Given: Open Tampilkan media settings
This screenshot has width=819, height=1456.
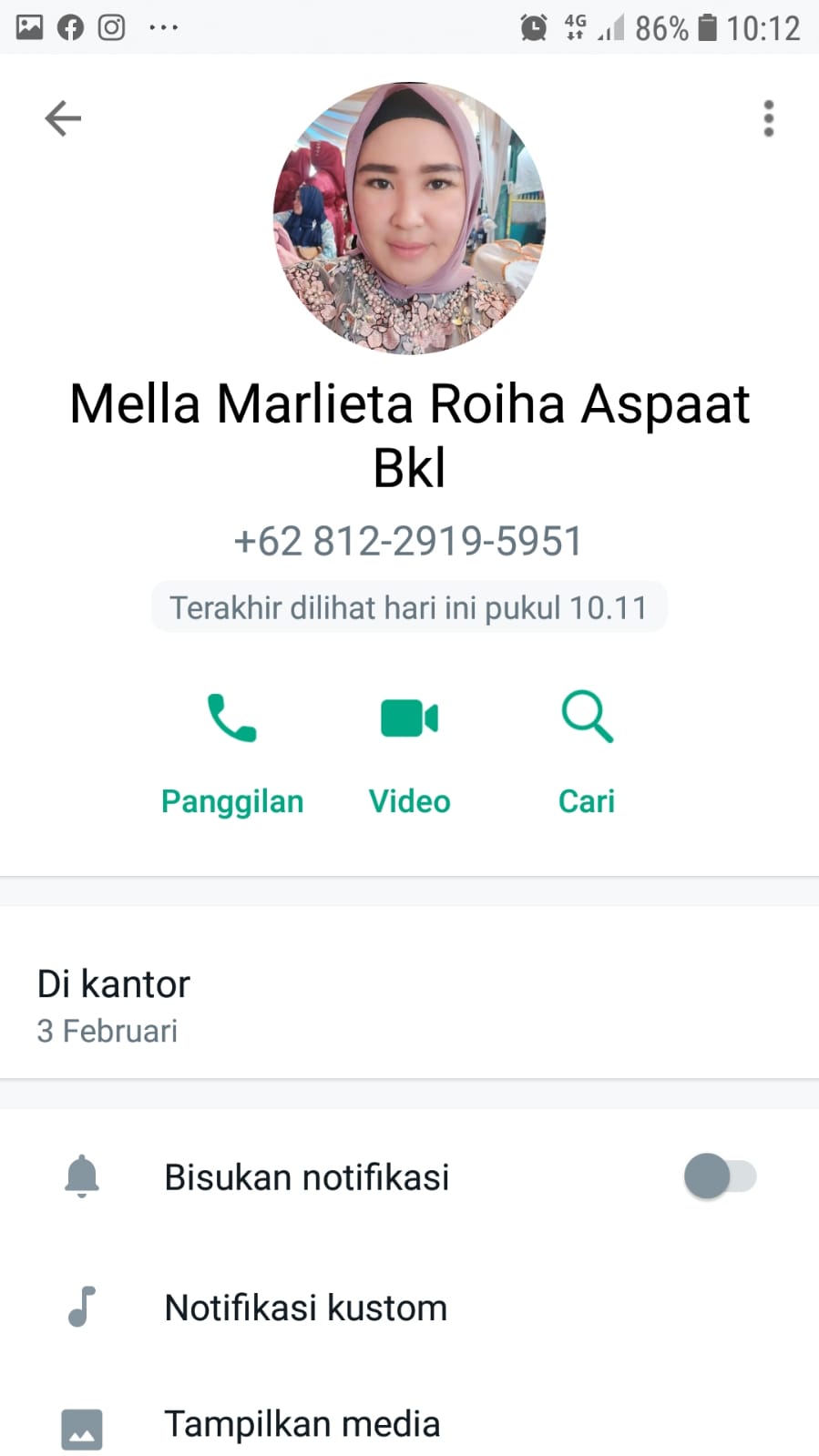Looking at the screenshot, I should pyautogui.click(x=302, y=1424).
